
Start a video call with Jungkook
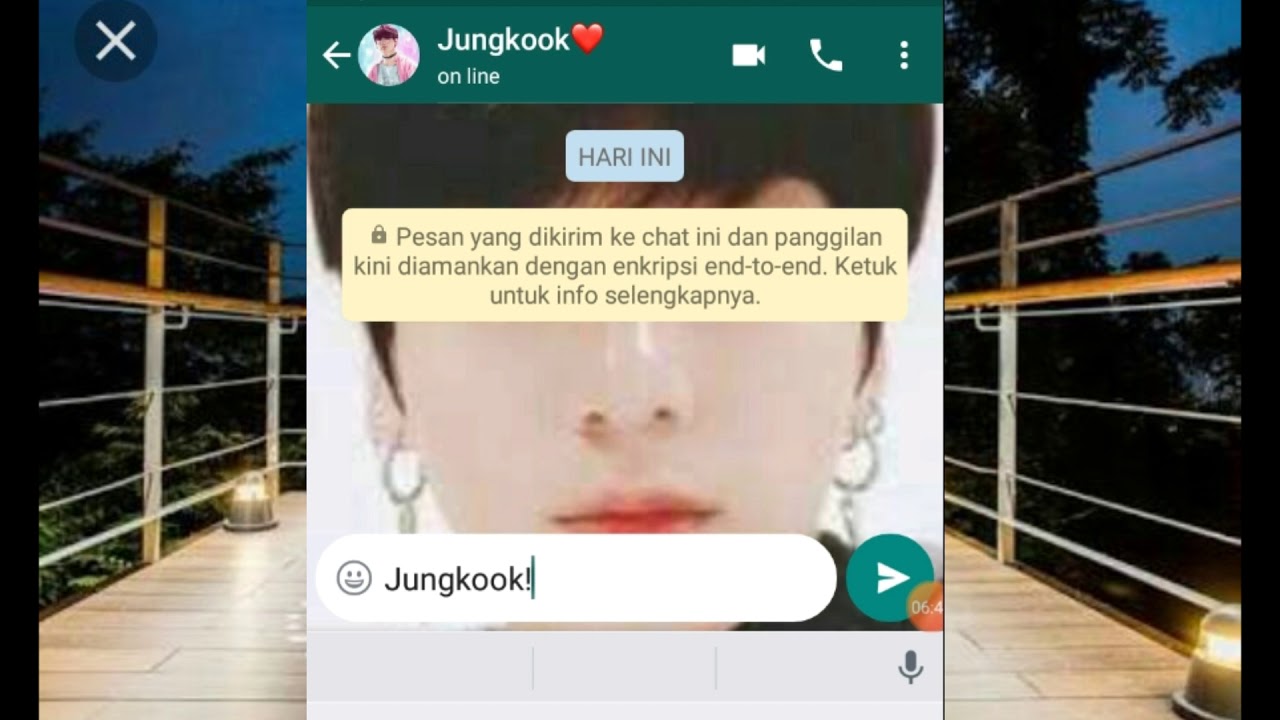748,55
